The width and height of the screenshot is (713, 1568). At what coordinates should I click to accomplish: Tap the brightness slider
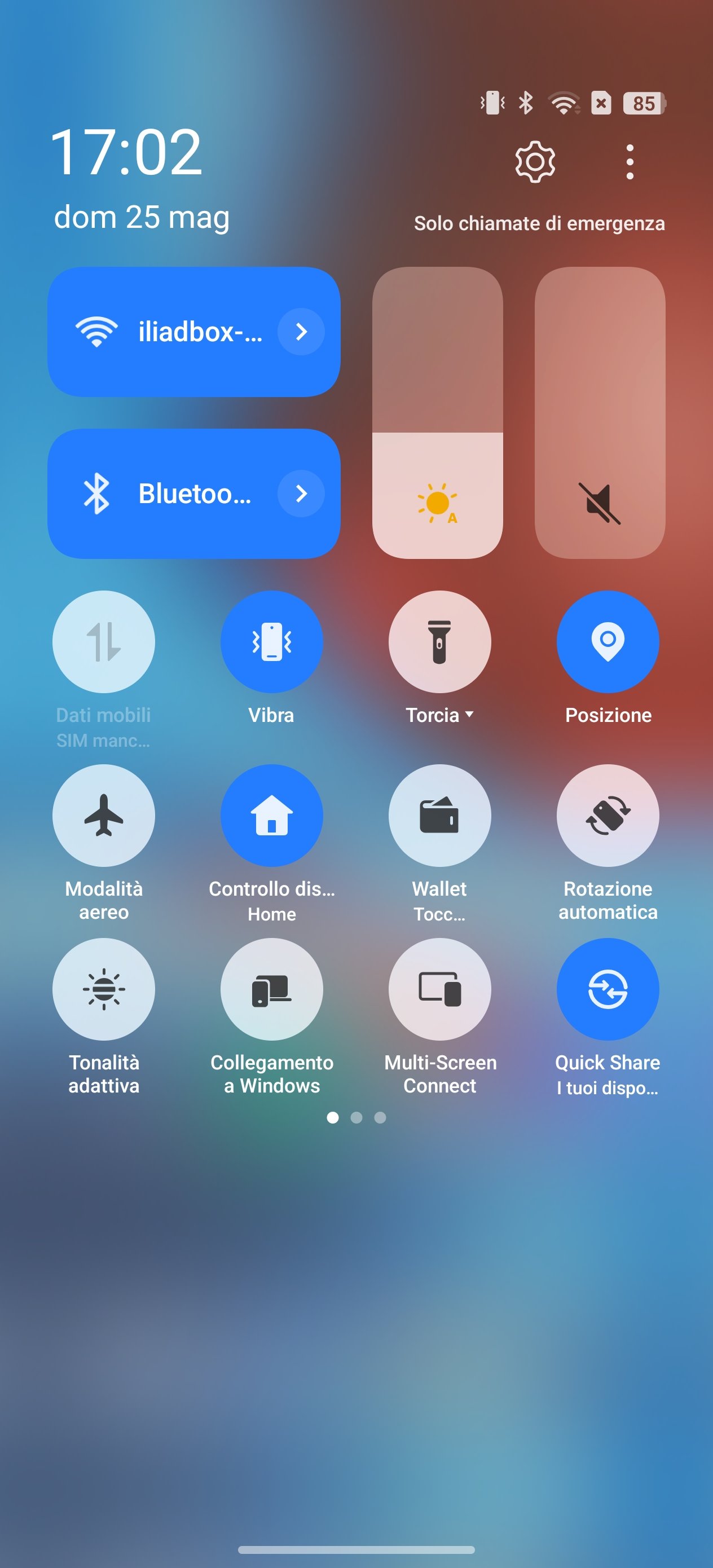point(437,413)
